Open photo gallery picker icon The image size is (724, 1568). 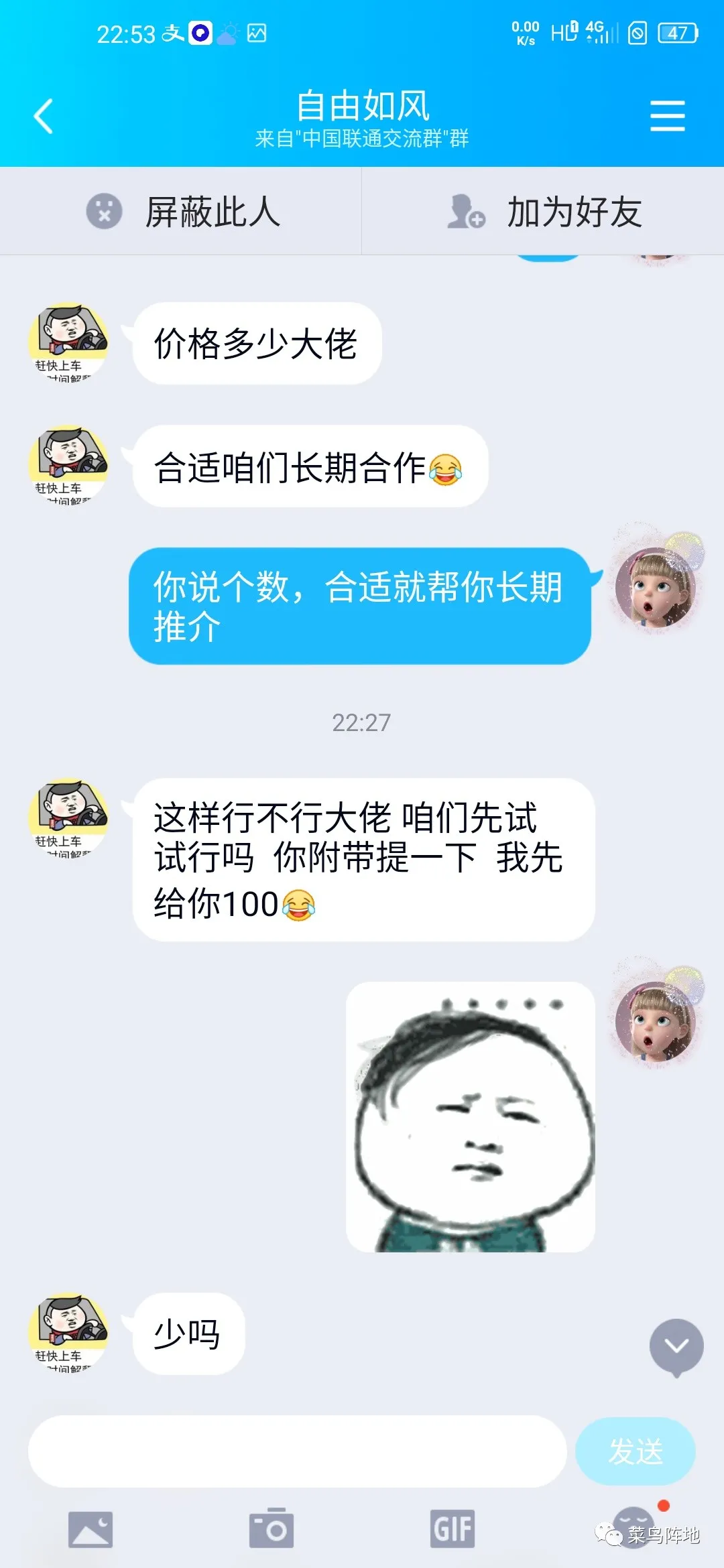[x=90, y=1529]
